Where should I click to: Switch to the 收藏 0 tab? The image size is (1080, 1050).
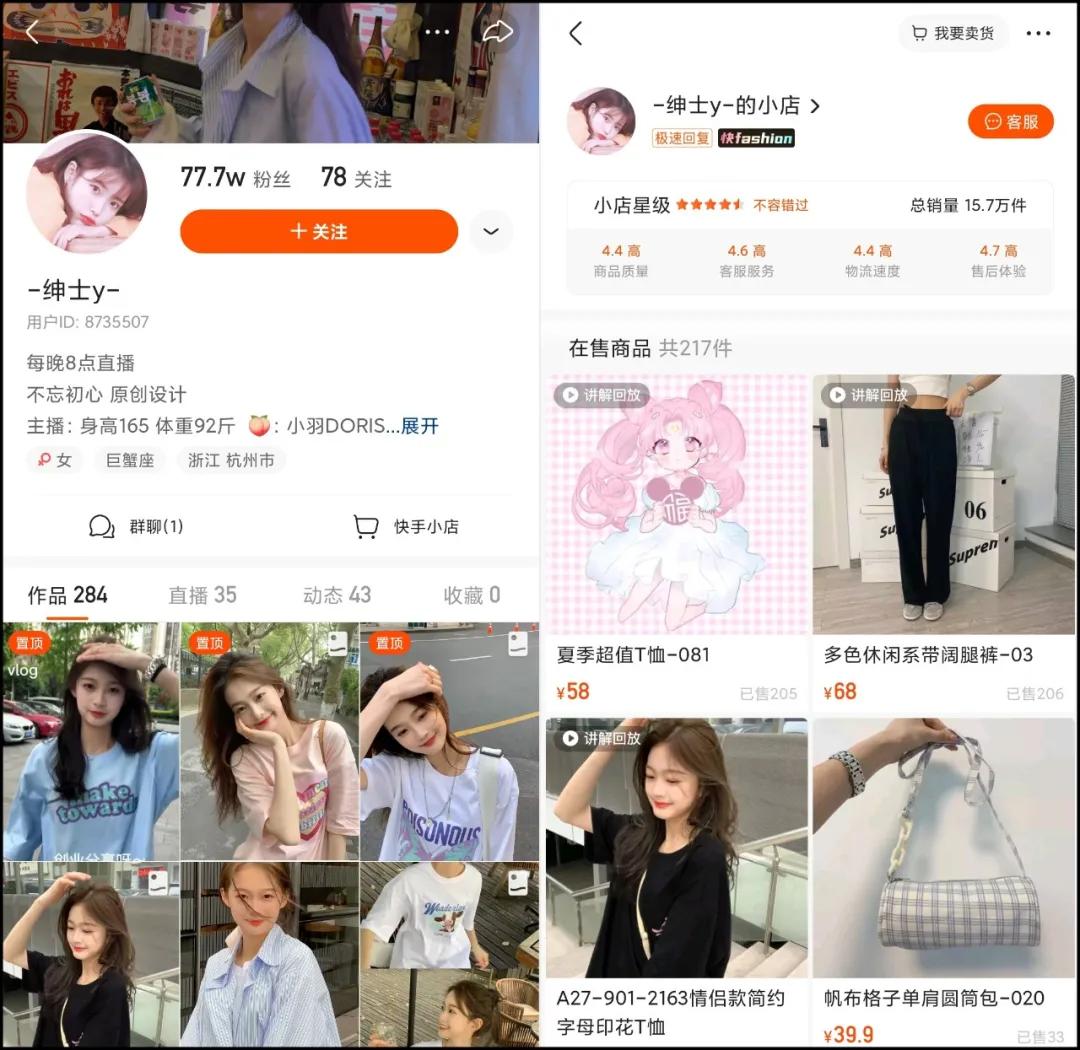472,595
